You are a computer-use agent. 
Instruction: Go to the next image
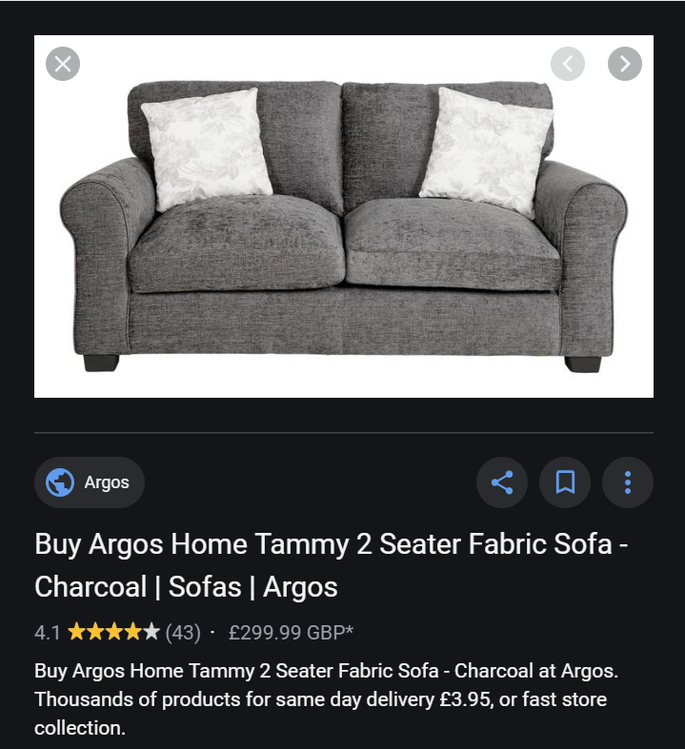click(x=624, y=65)
